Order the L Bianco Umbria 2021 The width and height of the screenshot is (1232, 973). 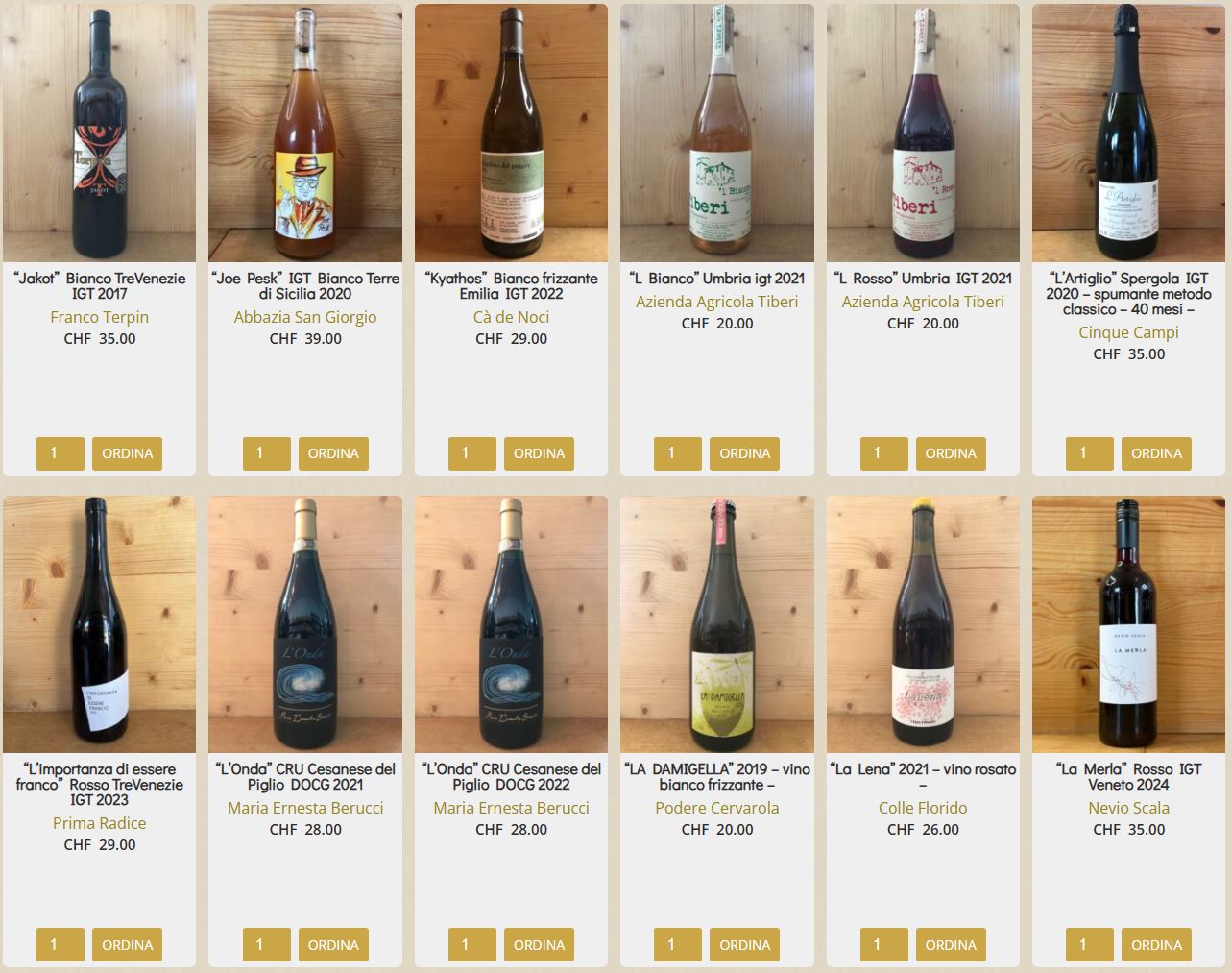pyautogui.click(x=744, y=453)
